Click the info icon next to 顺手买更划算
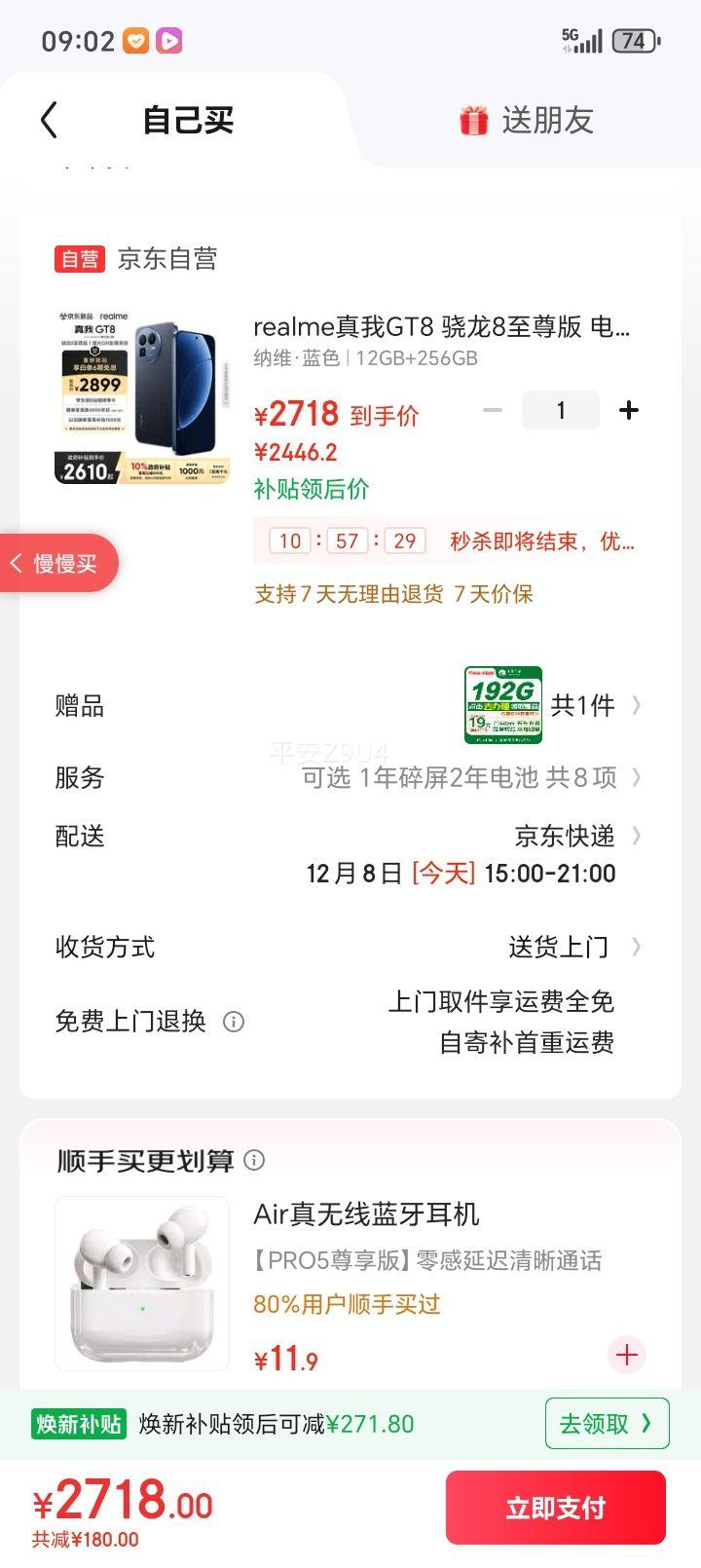Viewport: 701px width, 1568px height. point(254,1160)
